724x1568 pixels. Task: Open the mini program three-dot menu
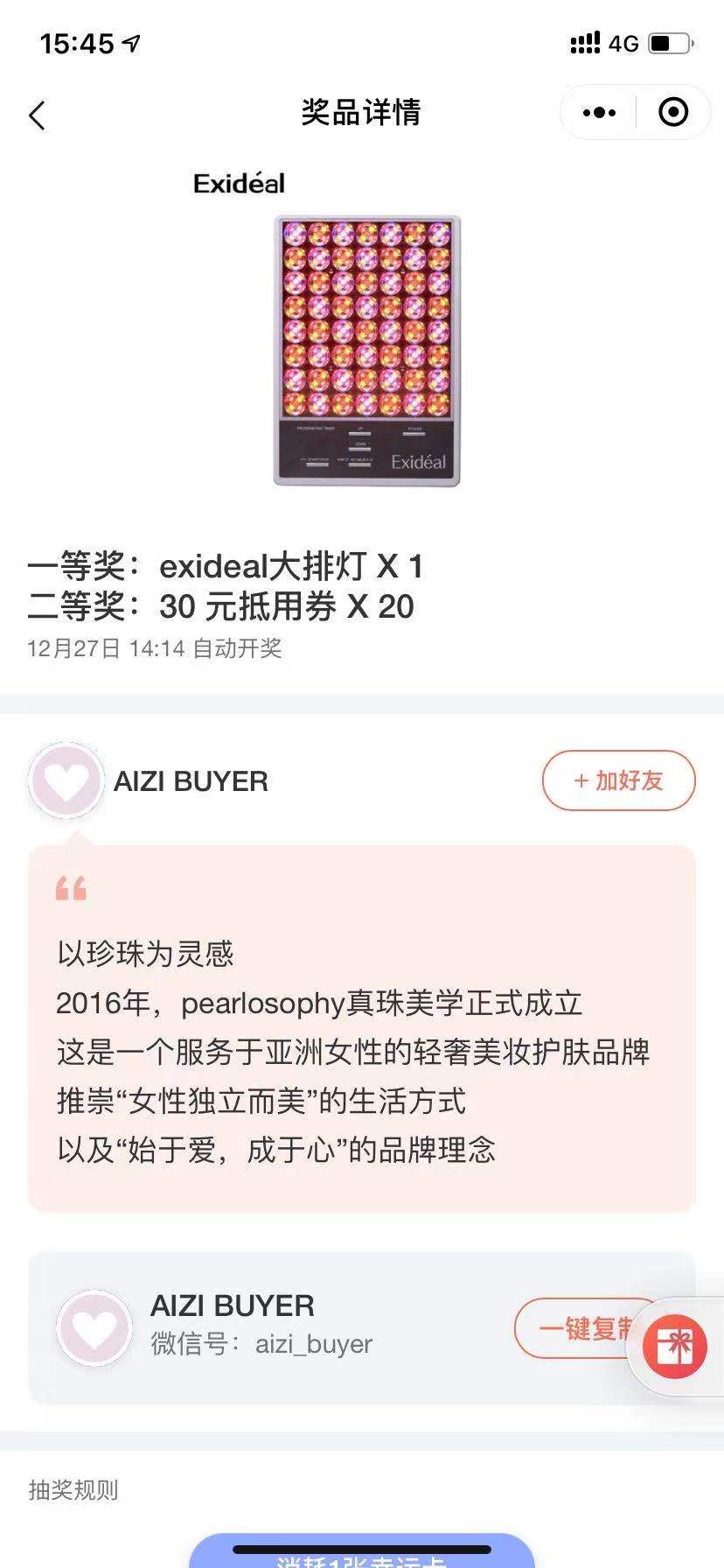click(x=599, y=113)
